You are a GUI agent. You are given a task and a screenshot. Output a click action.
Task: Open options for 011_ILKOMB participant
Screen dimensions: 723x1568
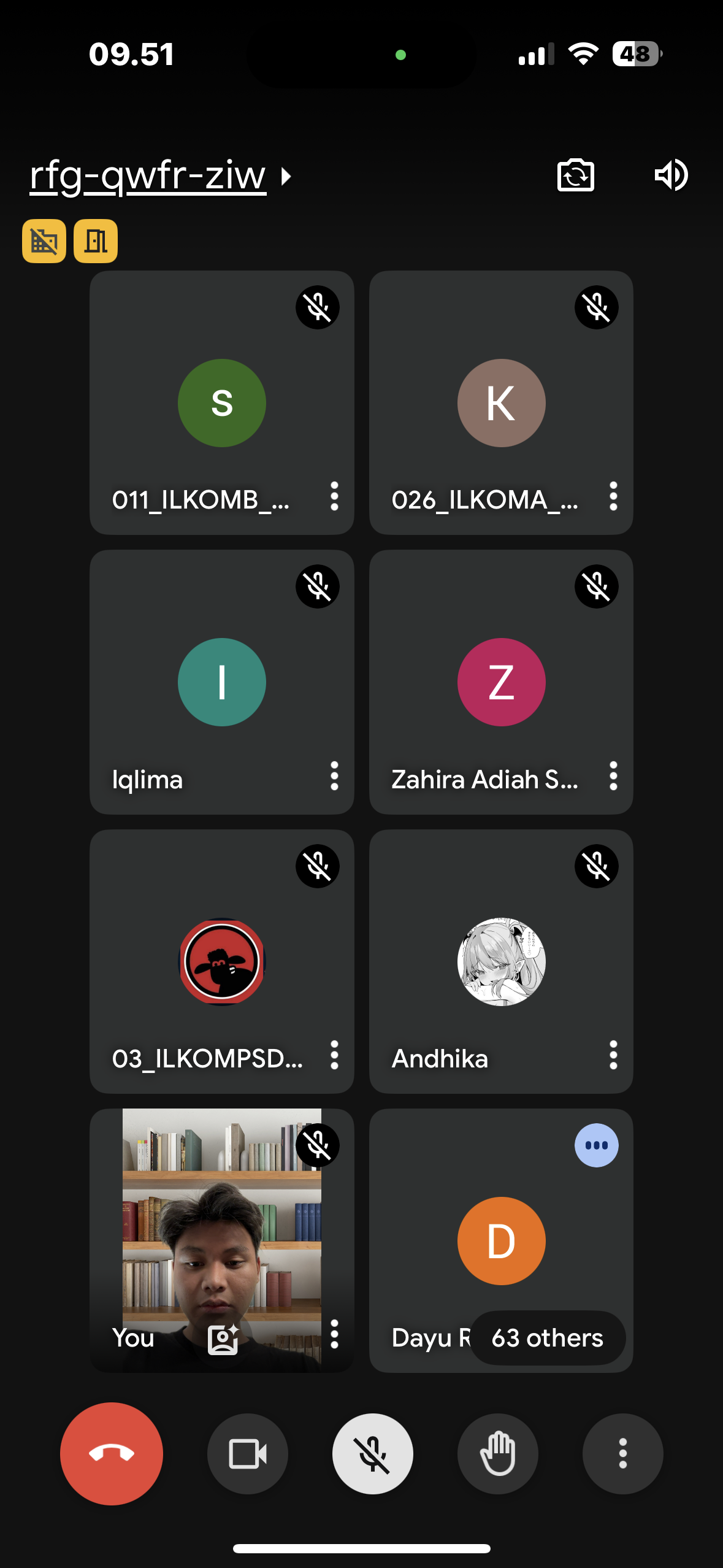point(334,496)
